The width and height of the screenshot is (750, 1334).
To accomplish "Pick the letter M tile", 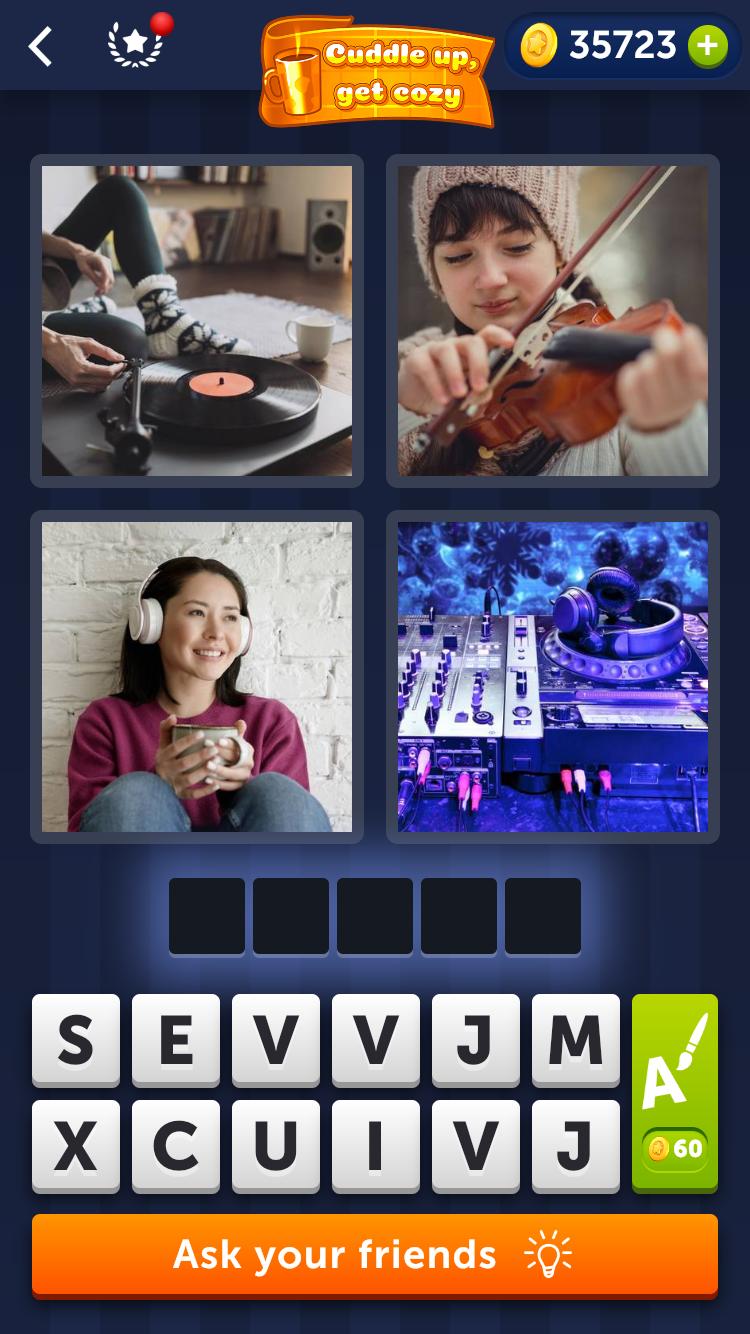I will (x=576, y=1040).
